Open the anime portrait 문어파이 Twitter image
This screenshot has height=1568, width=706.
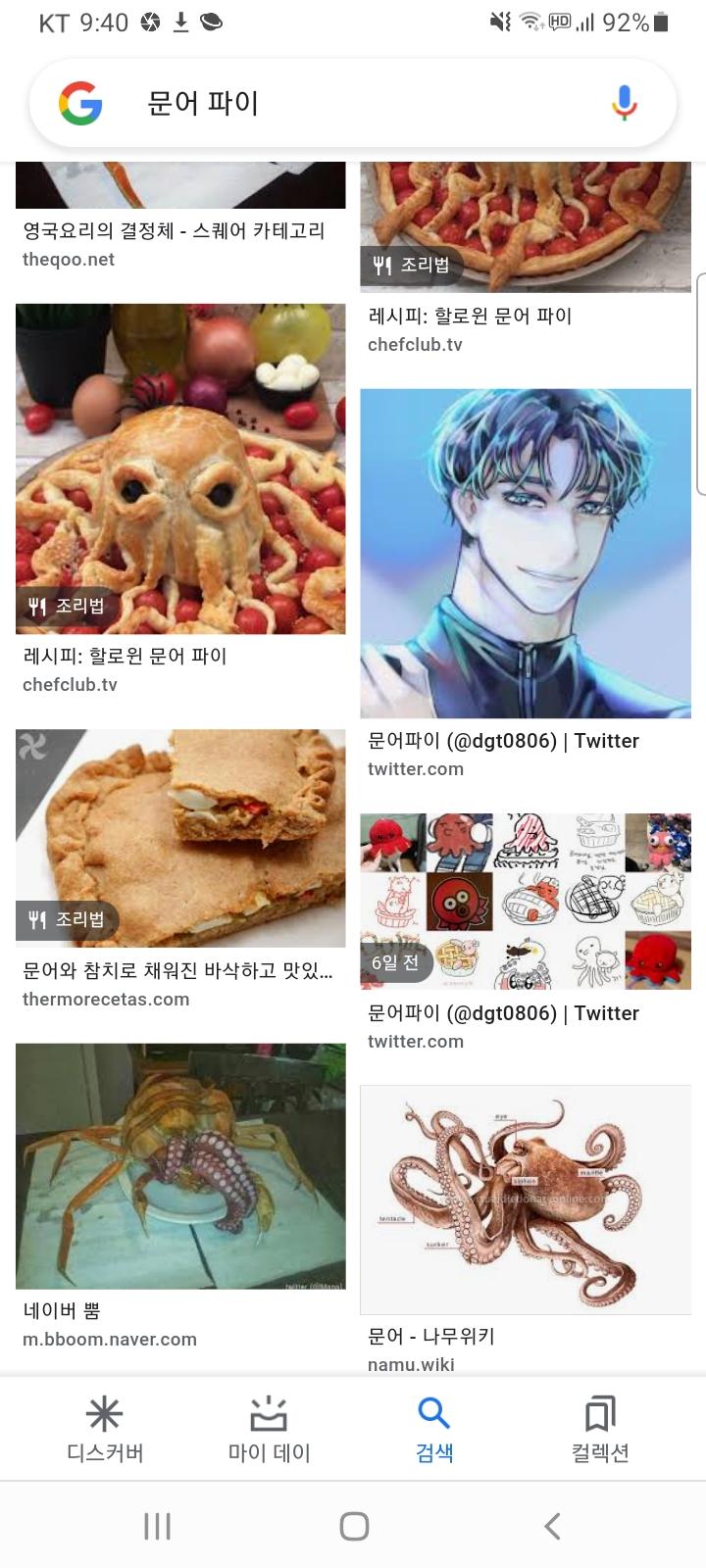(x=526, y=554)
